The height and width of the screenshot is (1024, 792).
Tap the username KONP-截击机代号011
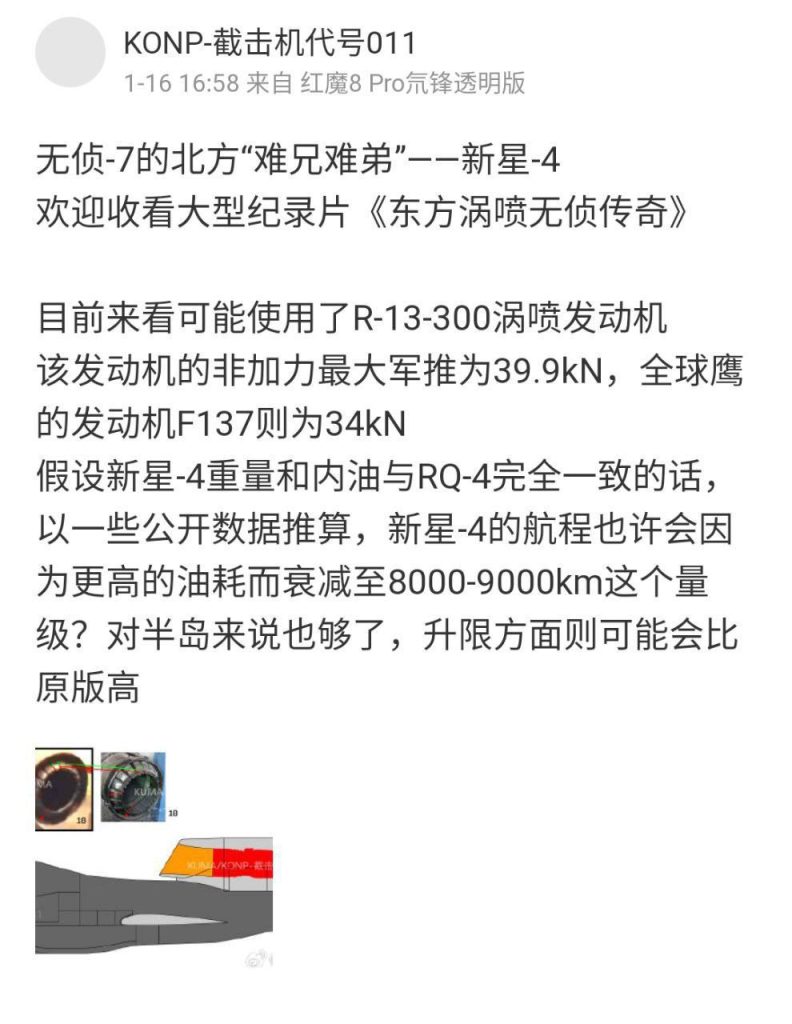269,43
